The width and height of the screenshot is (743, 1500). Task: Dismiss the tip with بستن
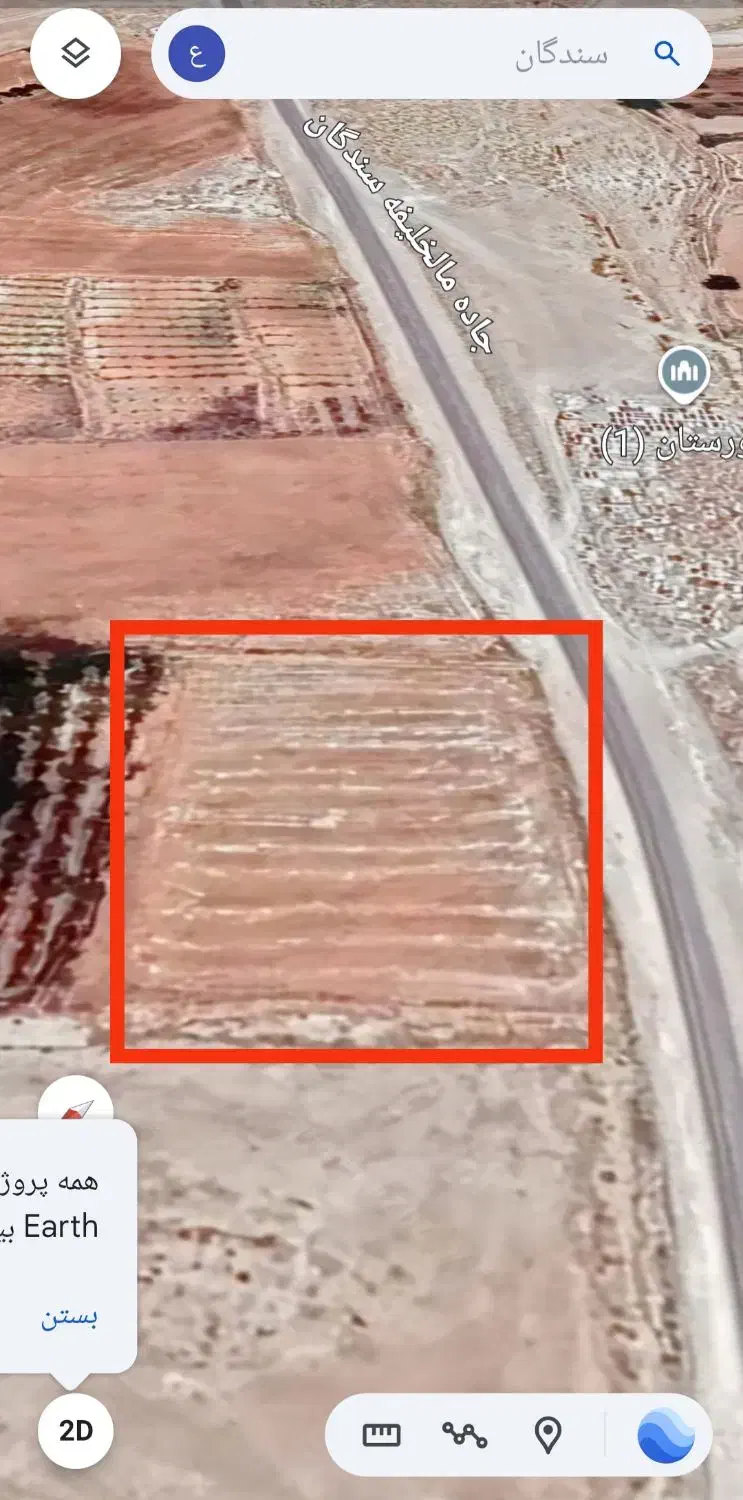70,1316
